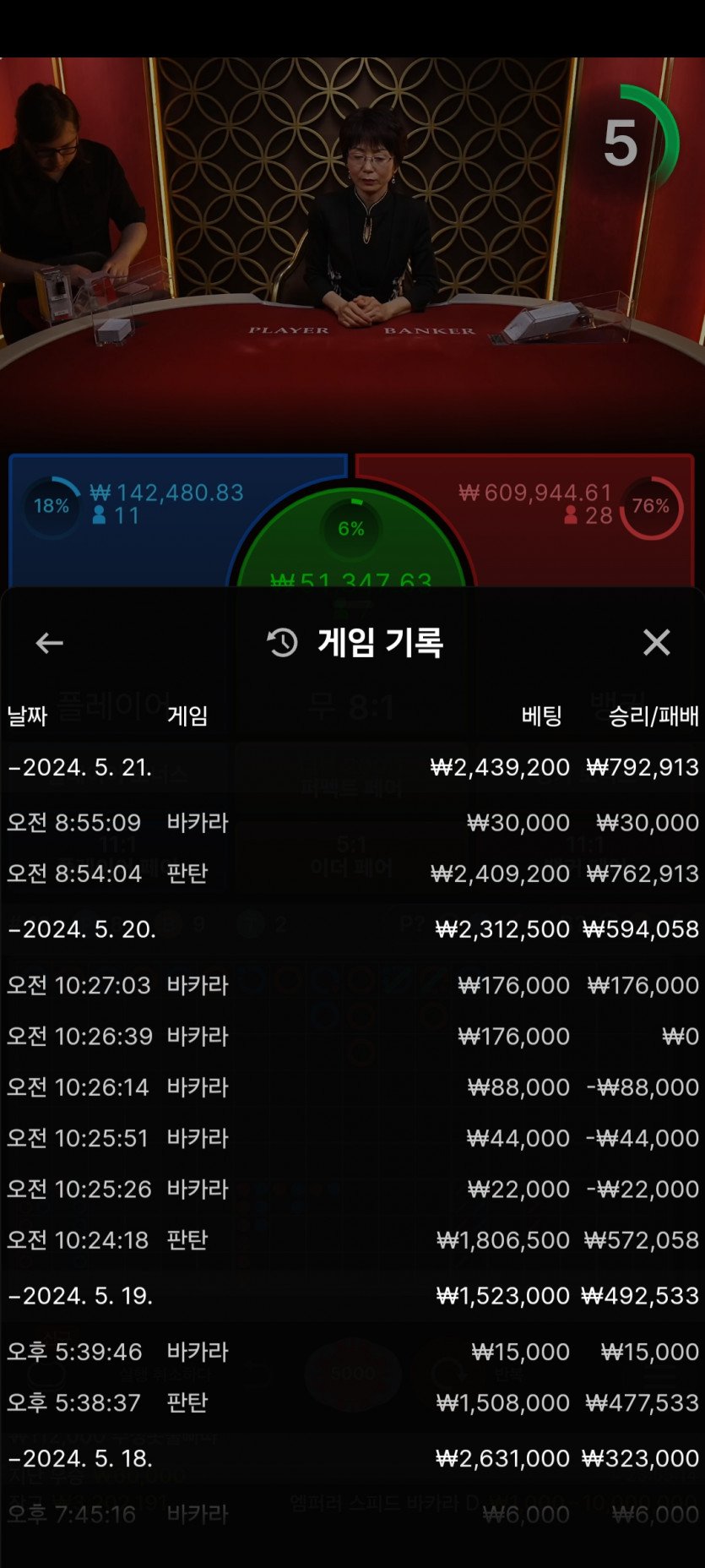Open the 오전 10:27:03 바카라 record

click(352, 985)
